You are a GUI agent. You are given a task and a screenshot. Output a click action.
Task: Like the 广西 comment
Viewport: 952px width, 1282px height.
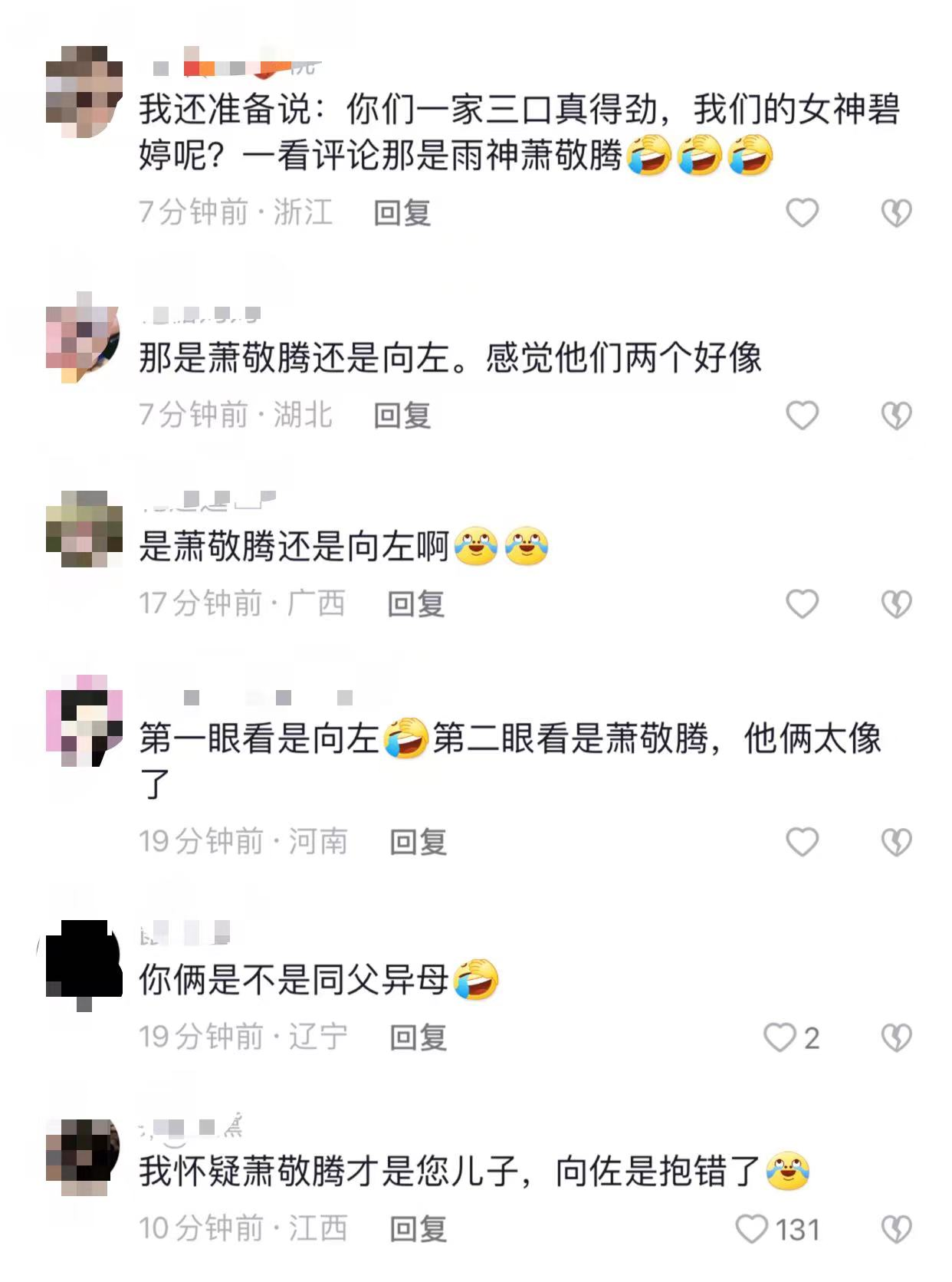click(803, 604)
